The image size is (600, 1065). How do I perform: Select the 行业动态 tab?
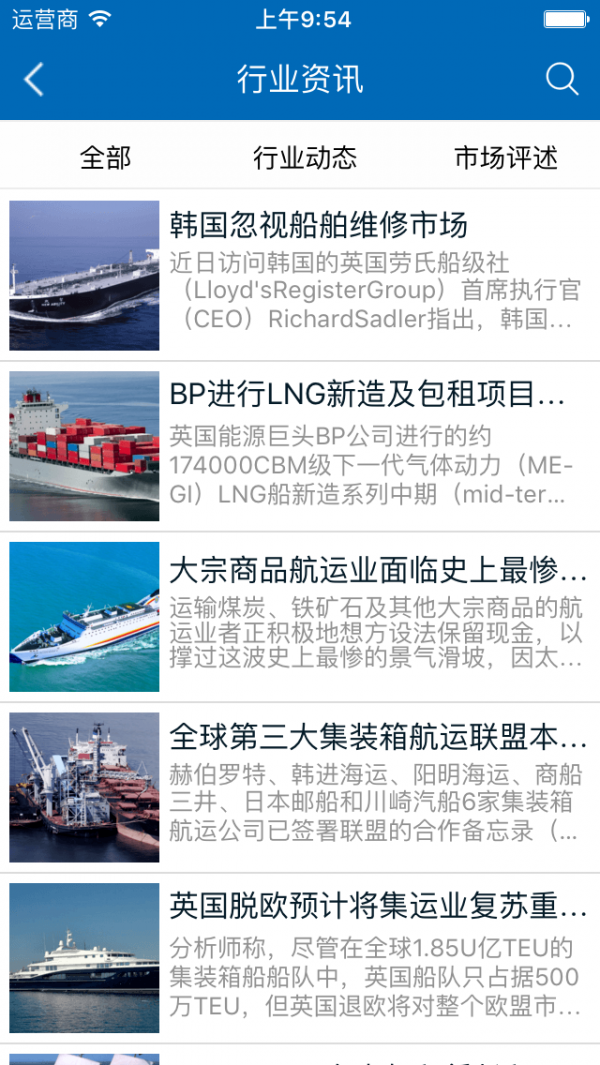[305, 157]
